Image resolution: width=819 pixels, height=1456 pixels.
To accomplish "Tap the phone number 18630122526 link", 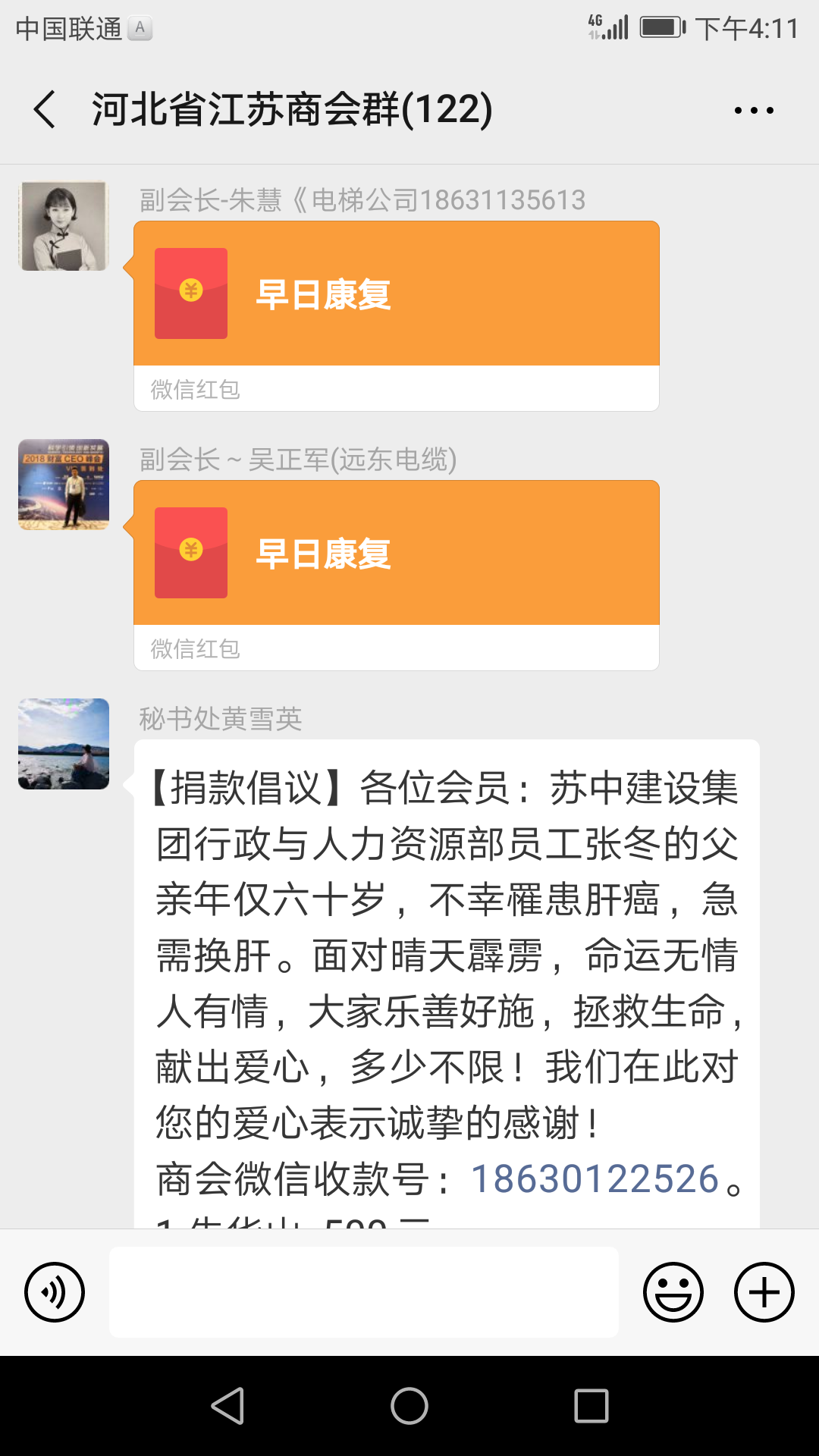I will [x=595, y=1179].
